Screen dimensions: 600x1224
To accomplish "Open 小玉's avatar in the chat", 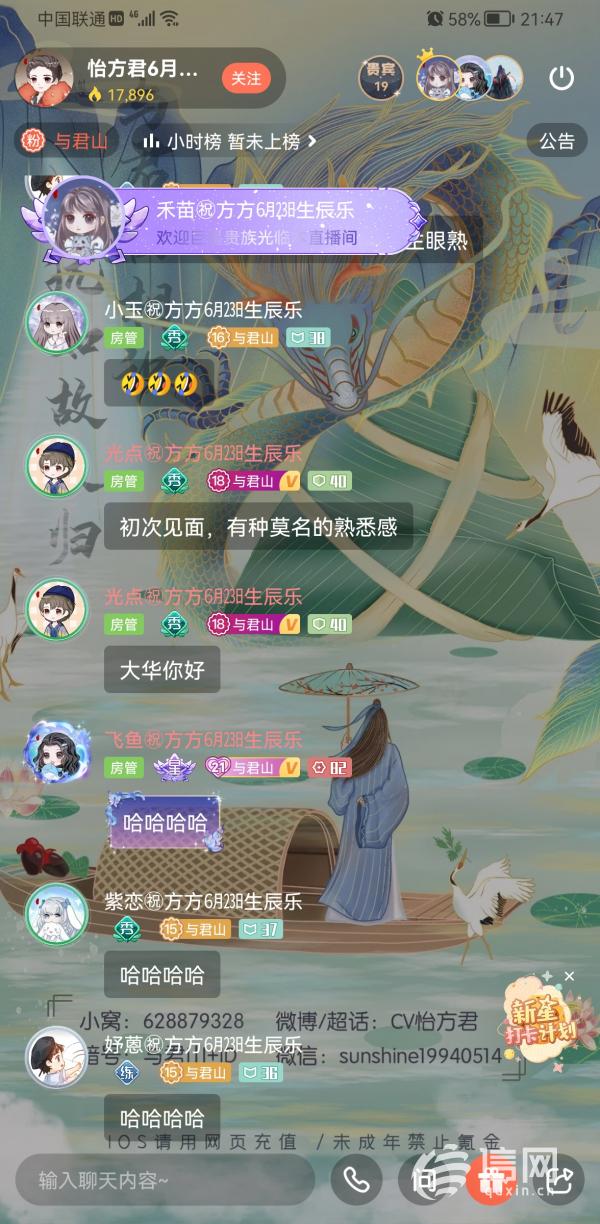I will (x=55, y=323).
